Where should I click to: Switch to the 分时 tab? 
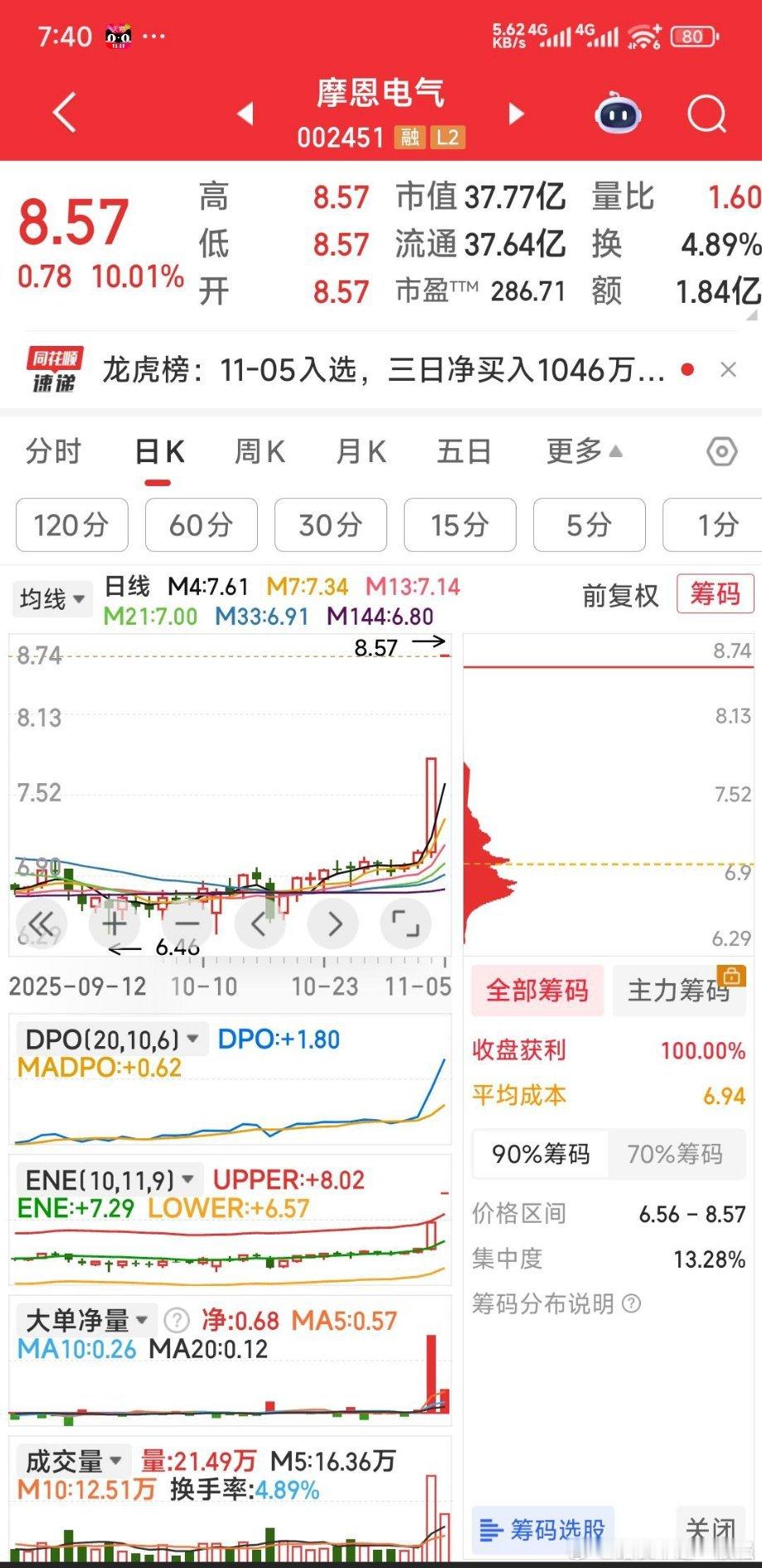[x=54, y=451]
